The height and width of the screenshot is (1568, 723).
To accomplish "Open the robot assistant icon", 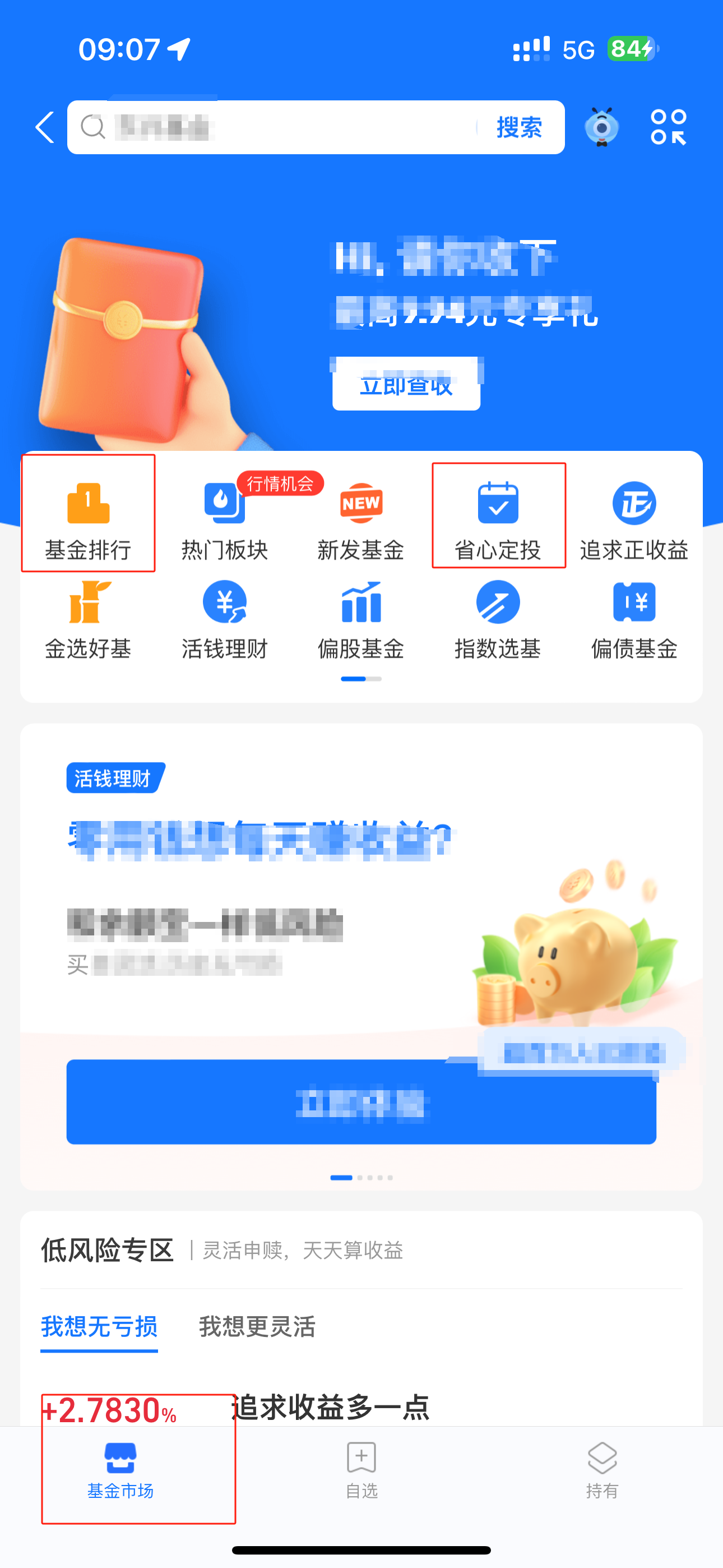I will (x=601, y=127).
